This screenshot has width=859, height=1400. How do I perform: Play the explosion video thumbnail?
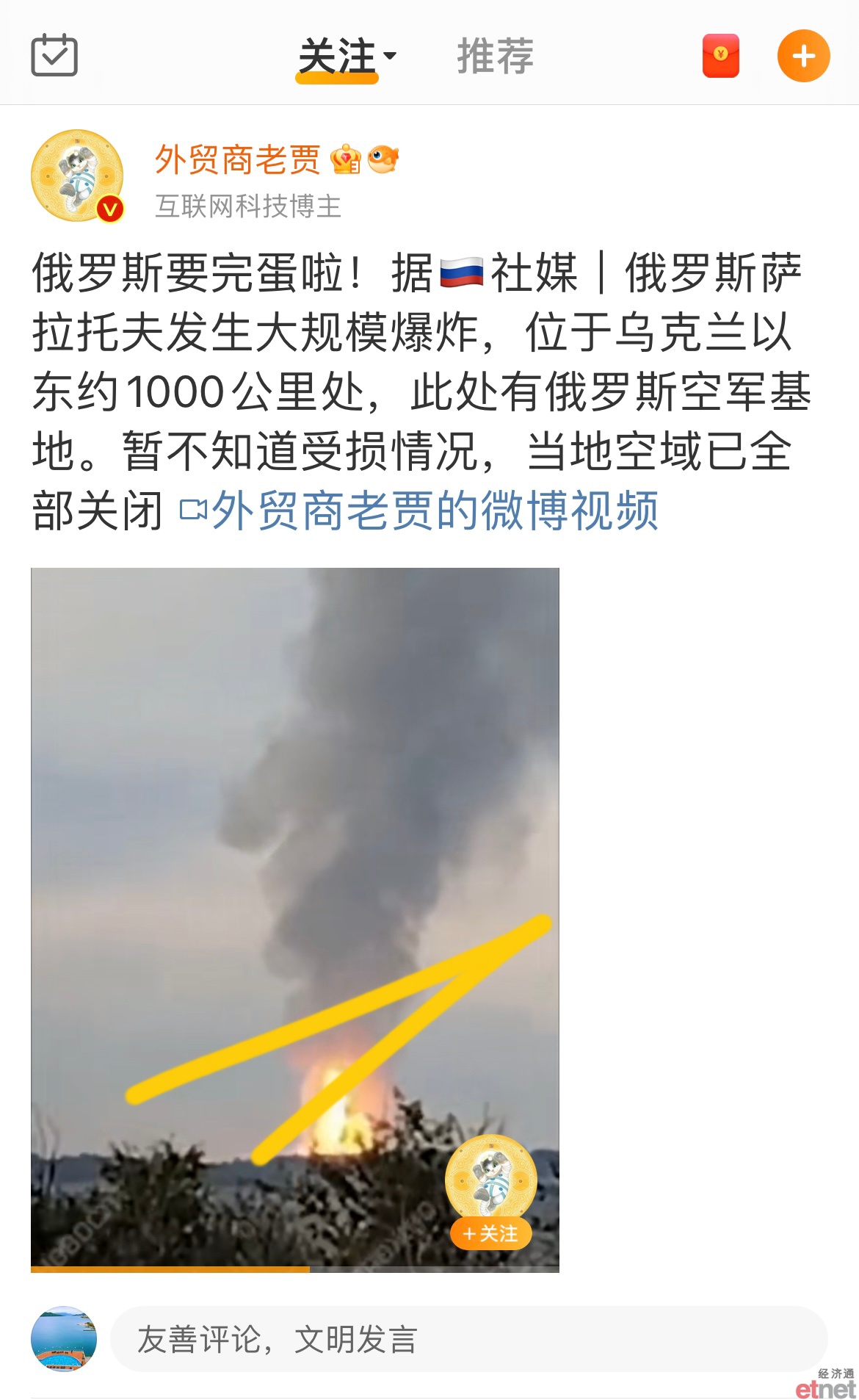point(295,920)
